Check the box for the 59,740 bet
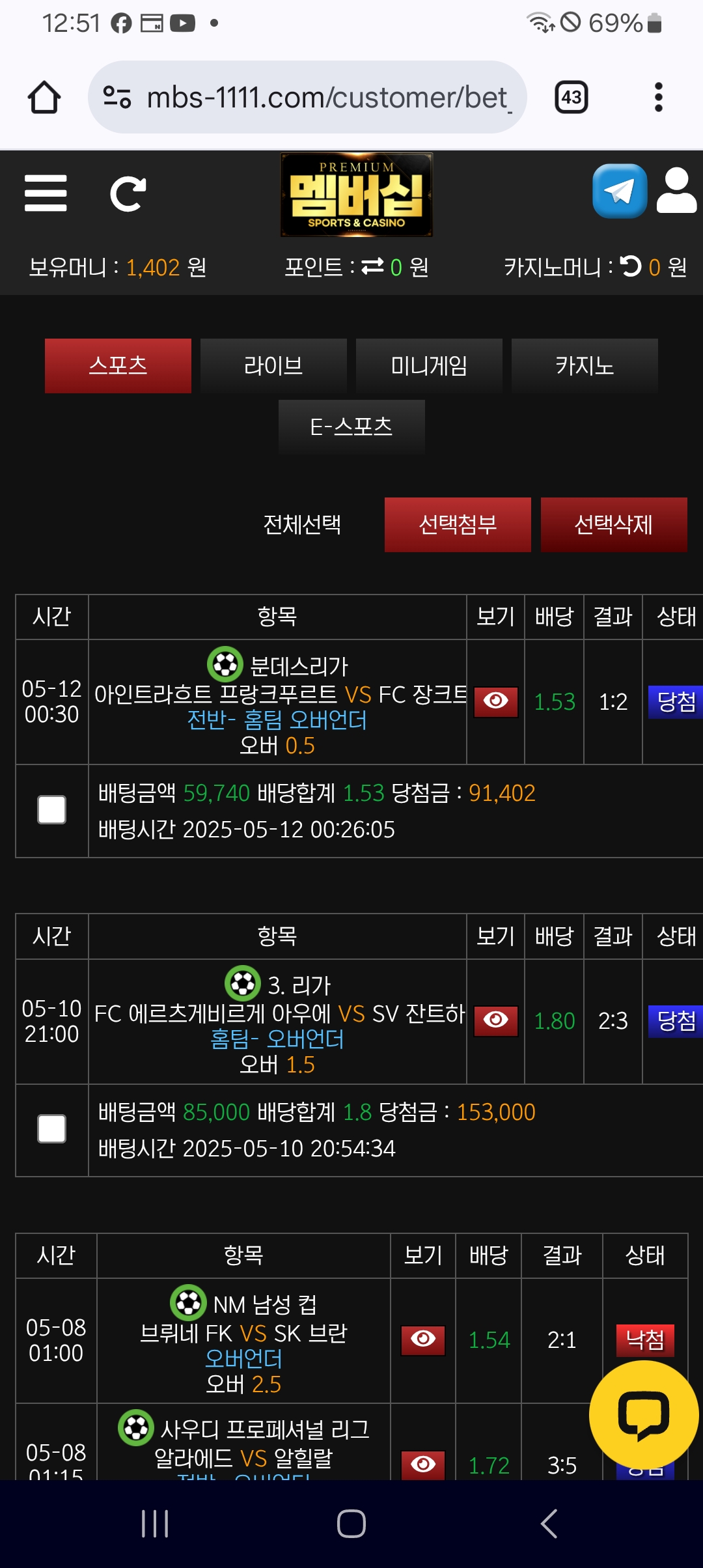The height and width of the screenshot is (1568, 703). 51,810
